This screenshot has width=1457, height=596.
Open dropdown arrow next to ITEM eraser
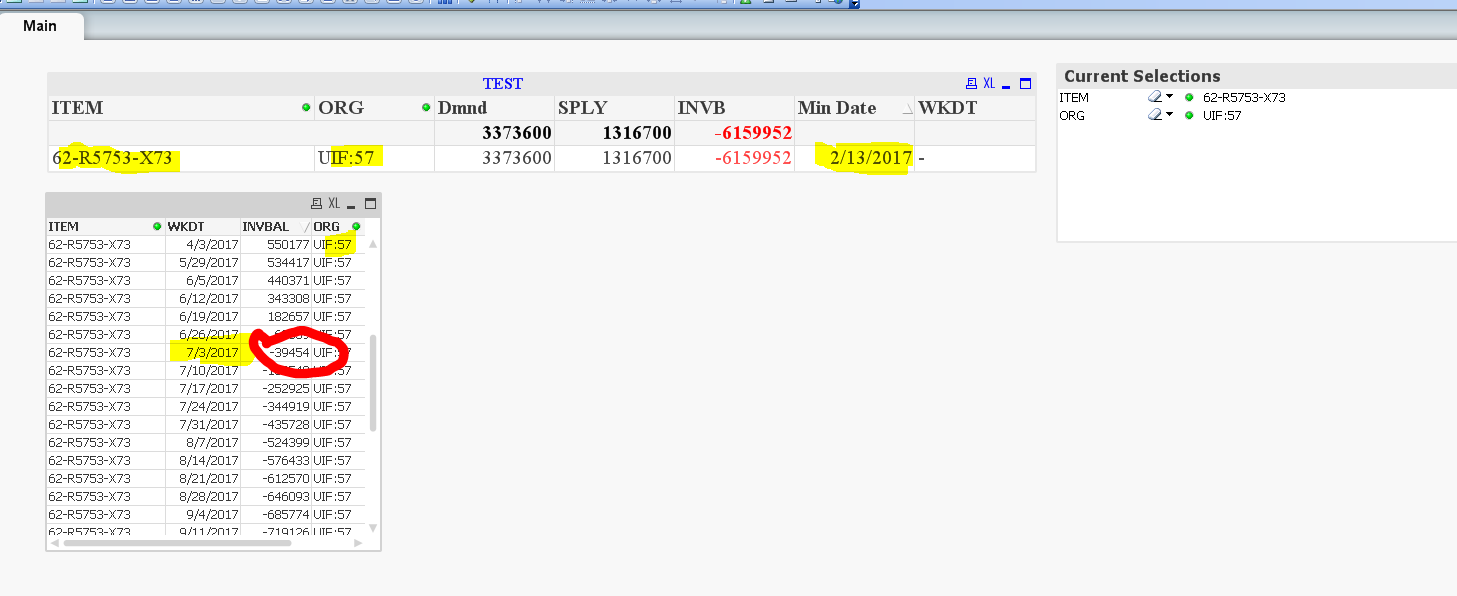point(1169,98)
